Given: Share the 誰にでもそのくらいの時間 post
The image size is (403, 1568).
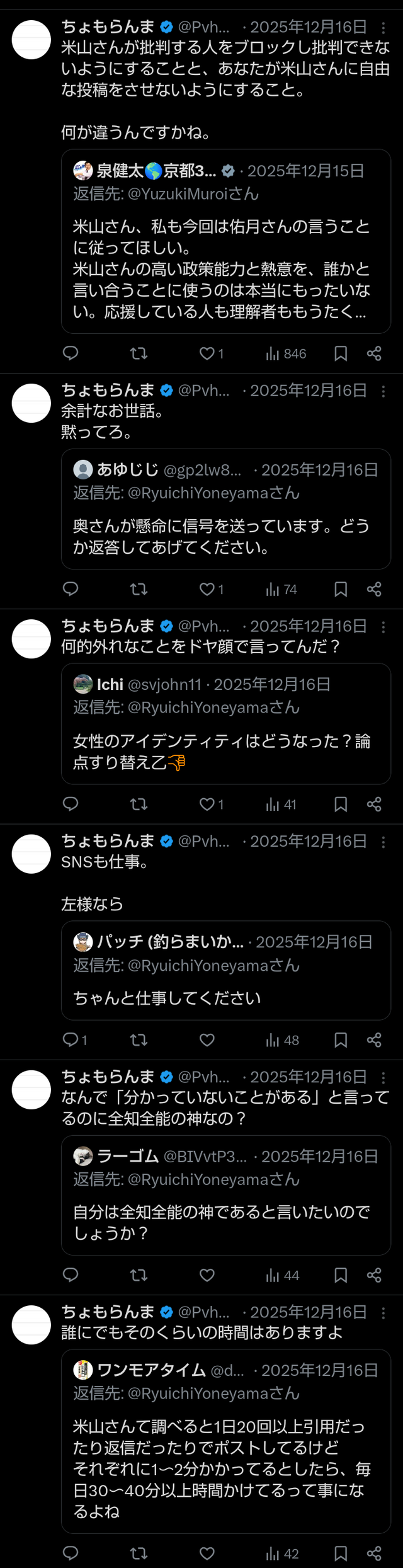Looking at the screenshot, I should tap(374, 1554).
